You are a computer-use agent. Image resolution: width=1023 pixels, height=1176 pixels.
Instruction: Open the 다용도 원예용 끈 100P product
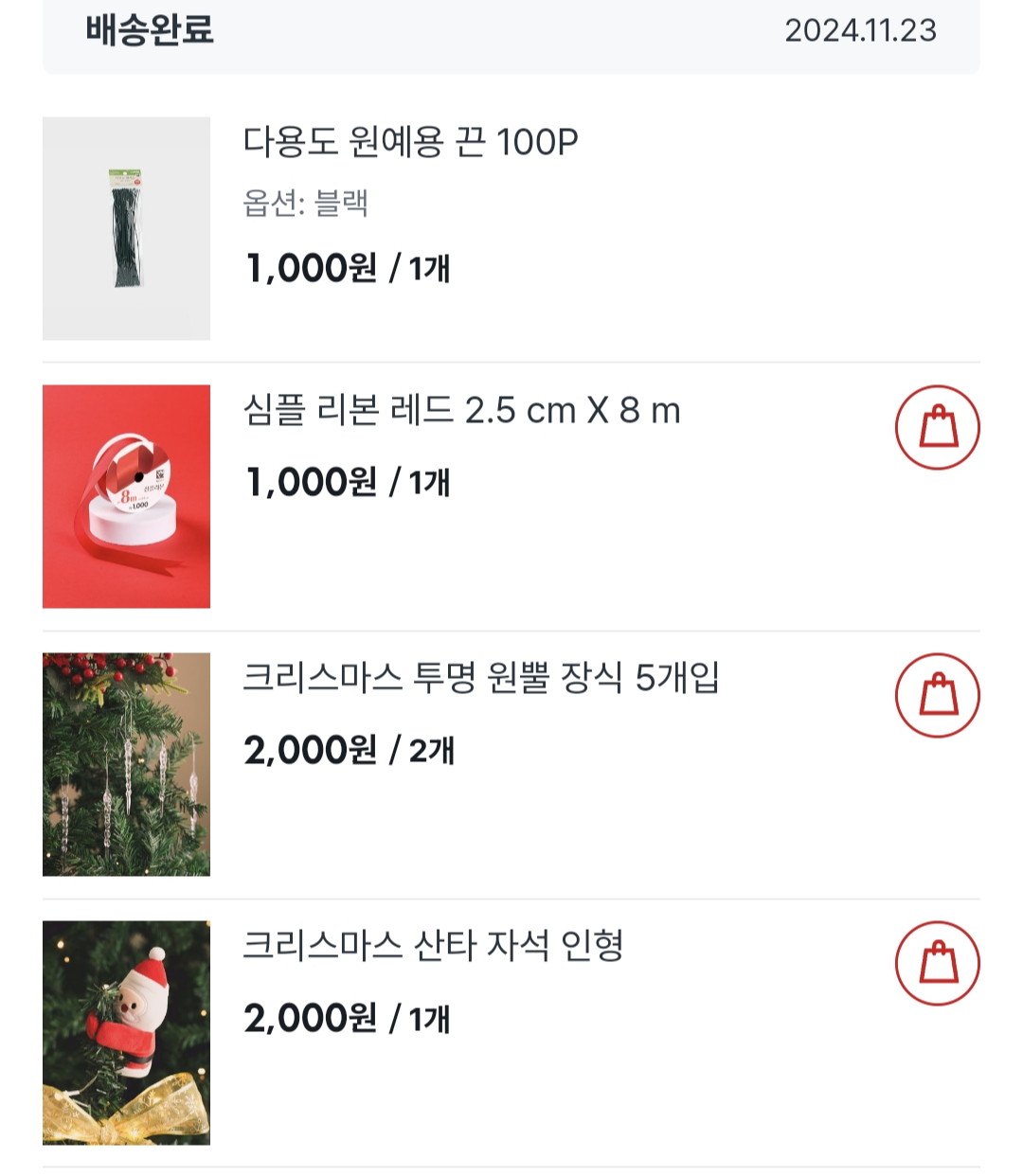[410, 142]
